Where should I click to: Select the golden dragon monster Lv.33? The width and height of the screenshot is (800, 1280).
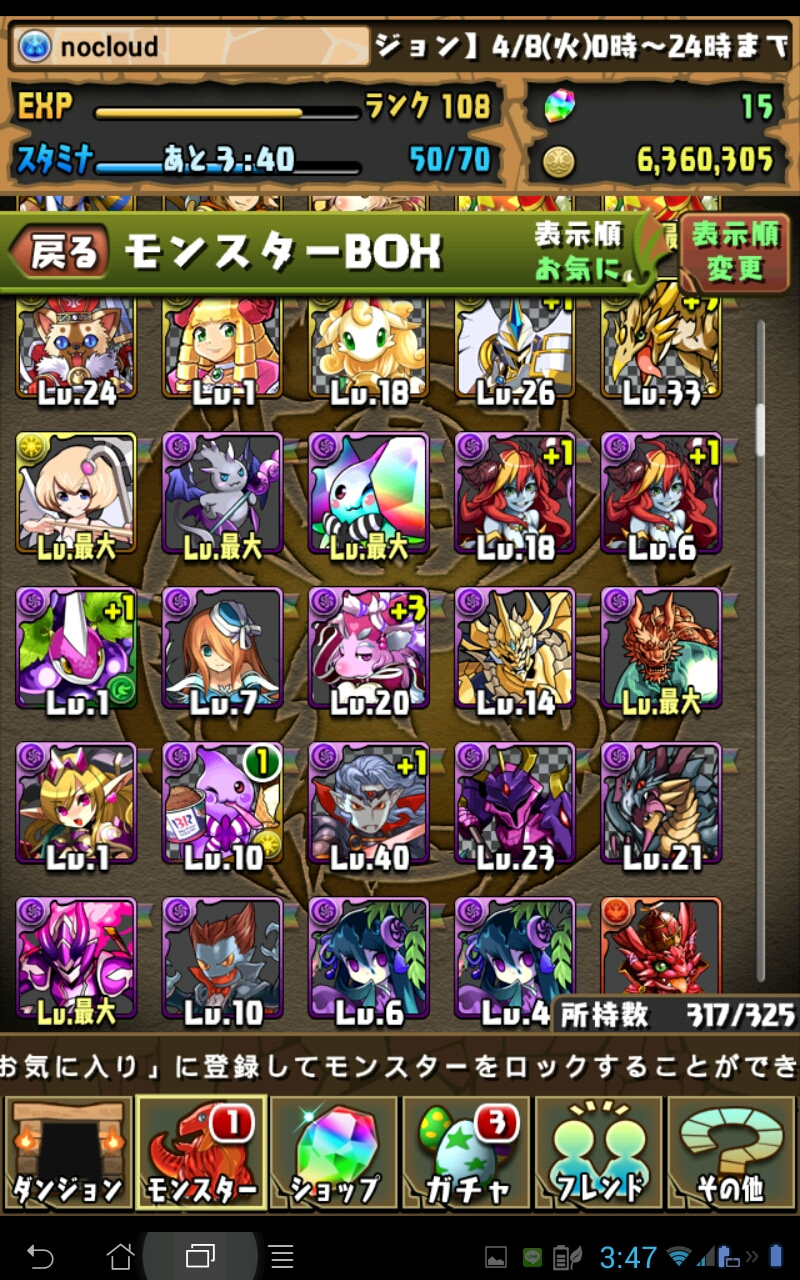(x=662, y=350)
